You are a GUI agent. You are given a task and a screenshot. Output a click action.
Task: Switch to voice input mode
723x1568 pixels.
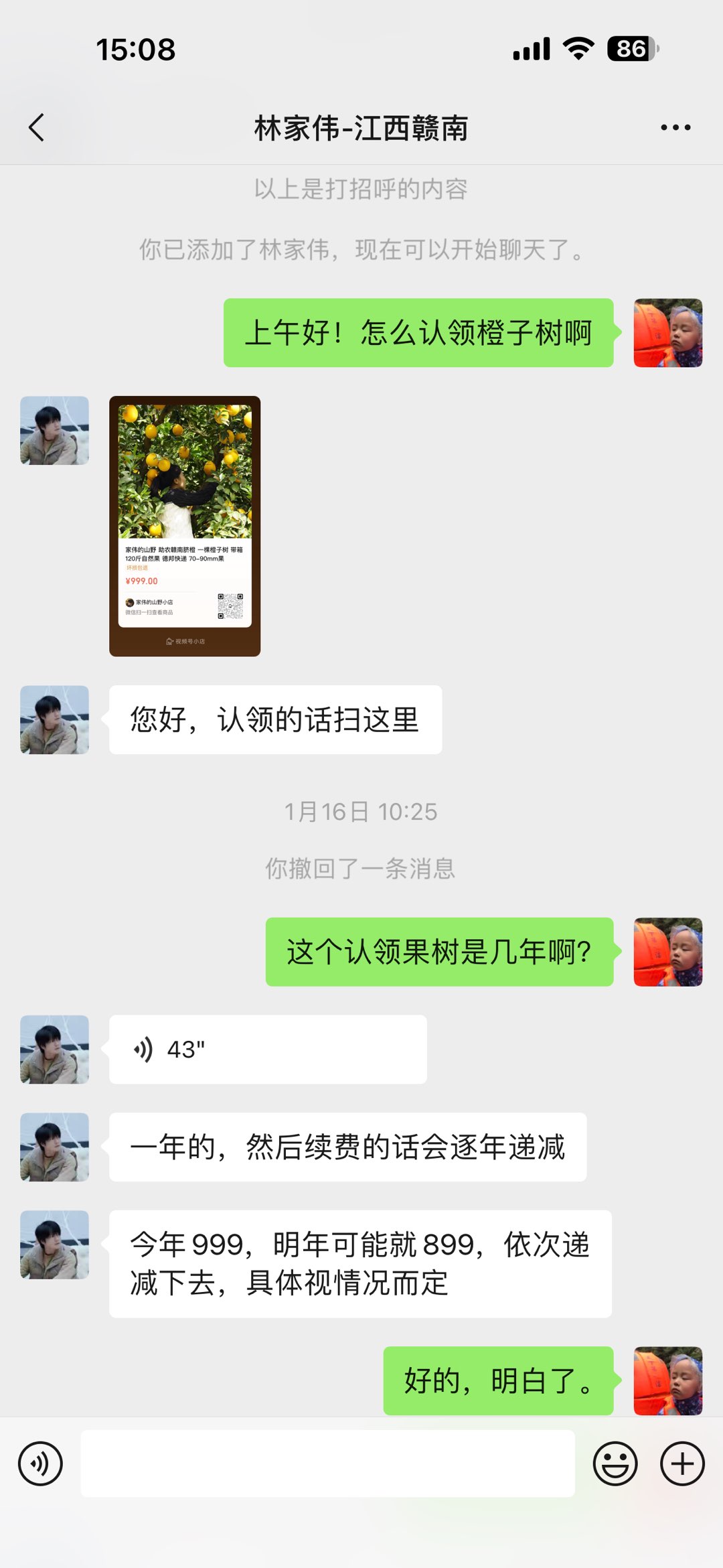(41, 1464)
